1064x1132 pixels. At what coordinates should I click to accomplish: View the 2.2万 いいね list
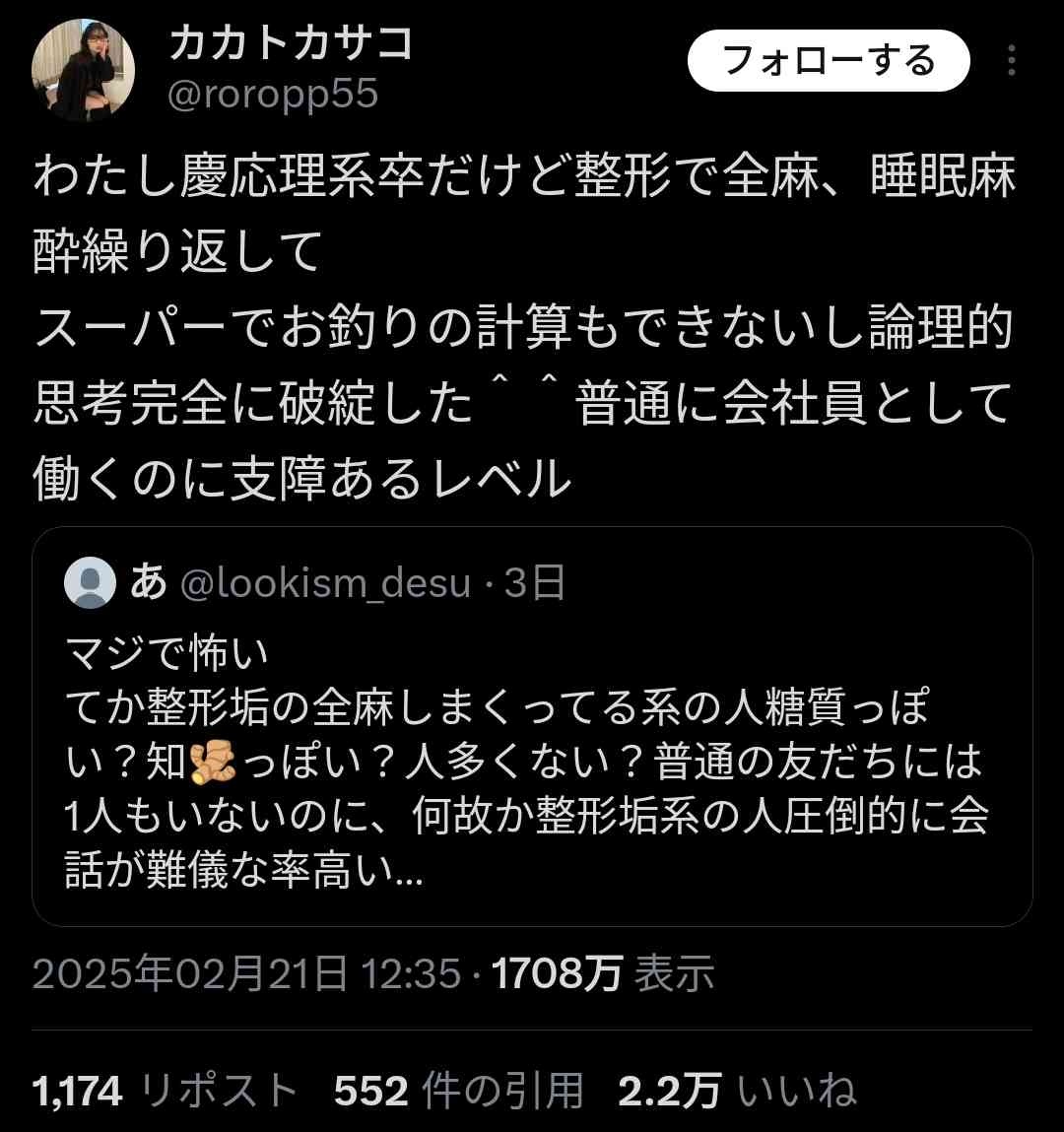(x=737, y=1091)
